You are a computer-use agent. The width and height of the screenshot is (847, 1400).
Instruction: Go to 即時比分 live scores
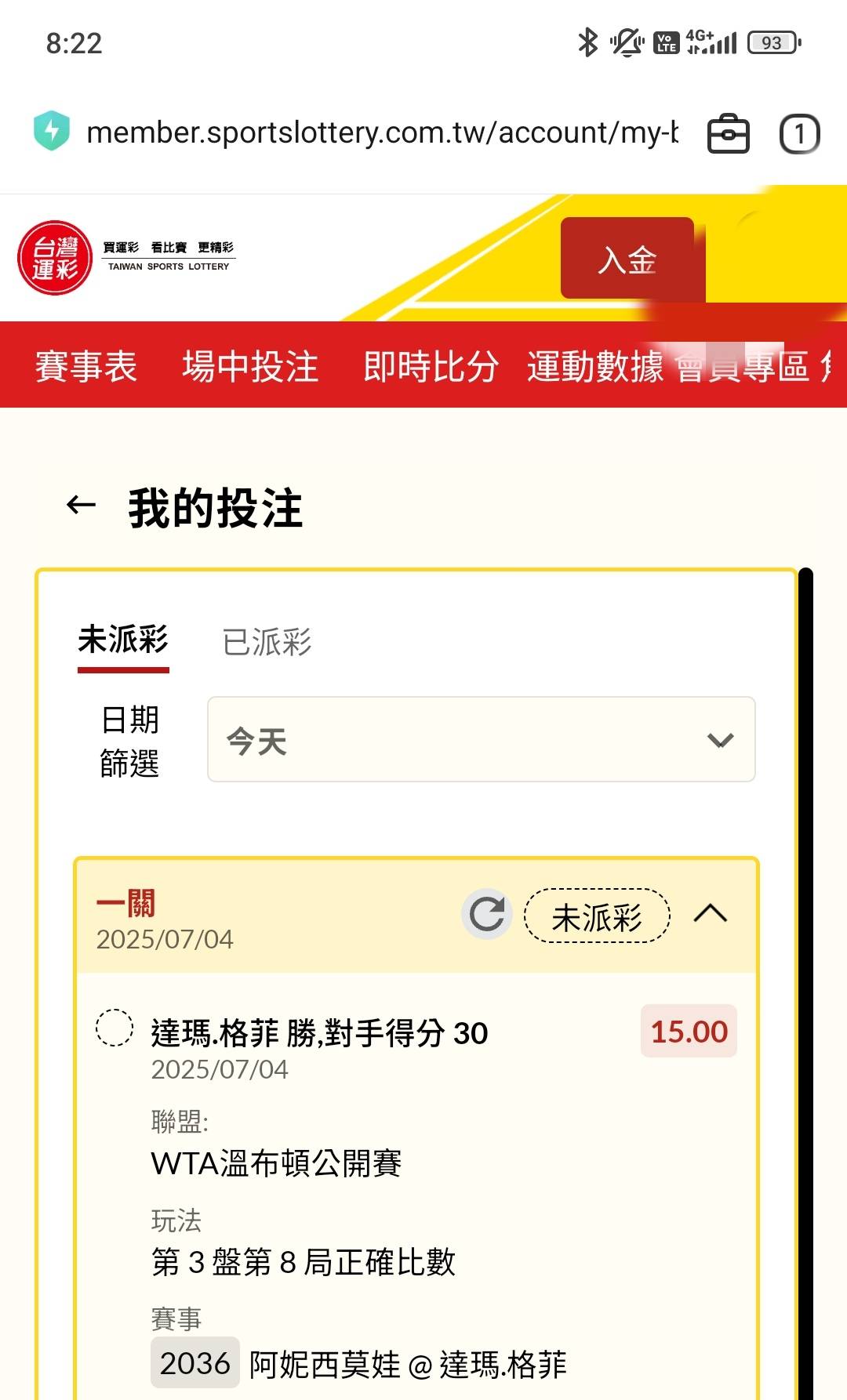click(431, 366)
